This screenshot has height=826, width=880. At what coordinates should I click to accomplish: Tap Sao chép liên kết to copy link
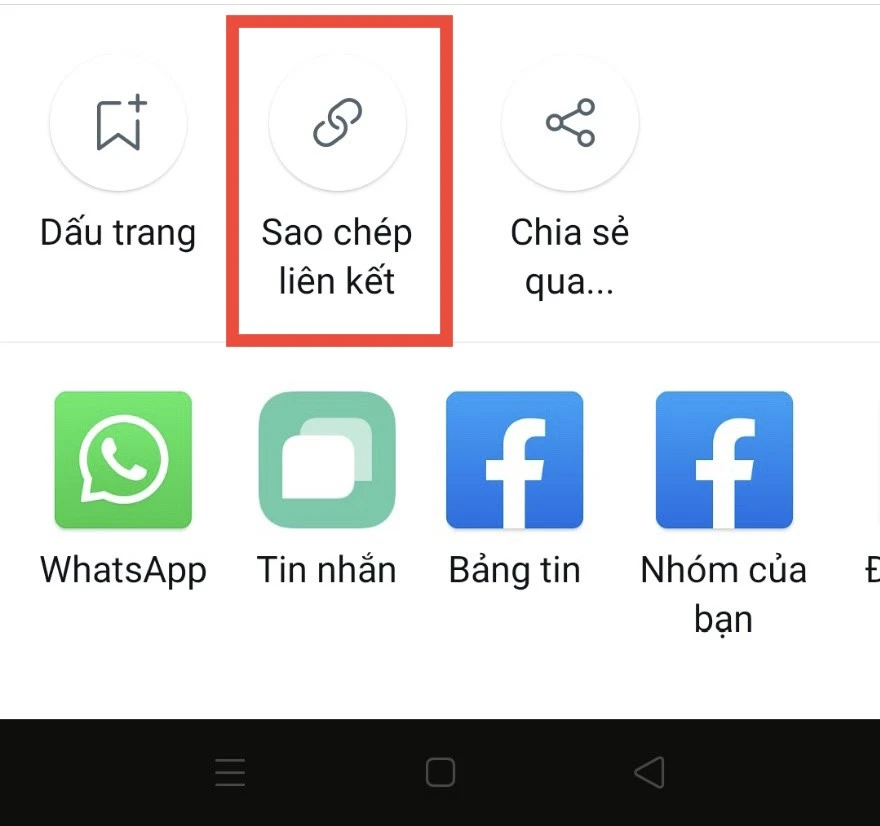click(x=337, y=126)
